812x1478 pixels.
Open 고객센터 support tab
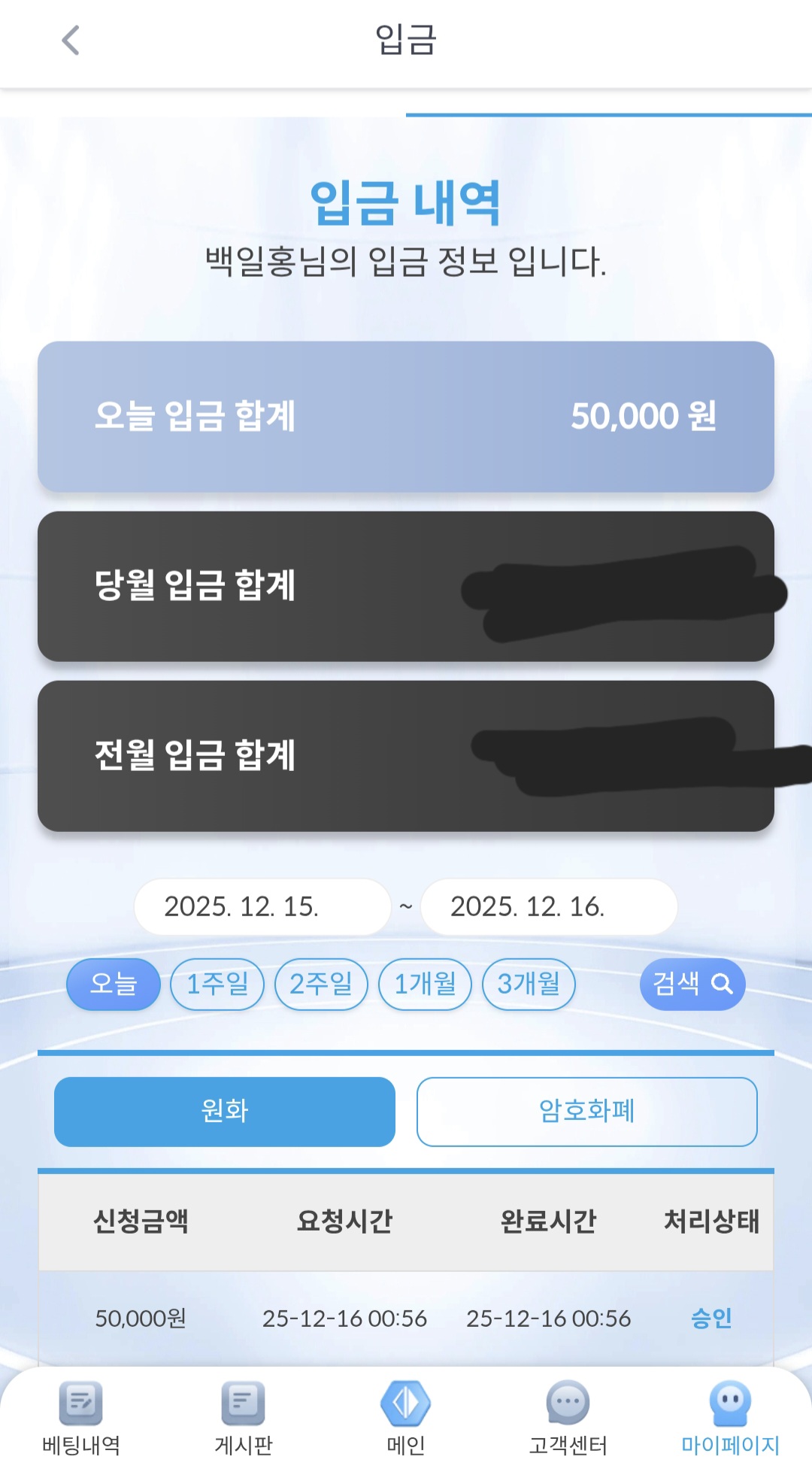[x=568, y=1419]
